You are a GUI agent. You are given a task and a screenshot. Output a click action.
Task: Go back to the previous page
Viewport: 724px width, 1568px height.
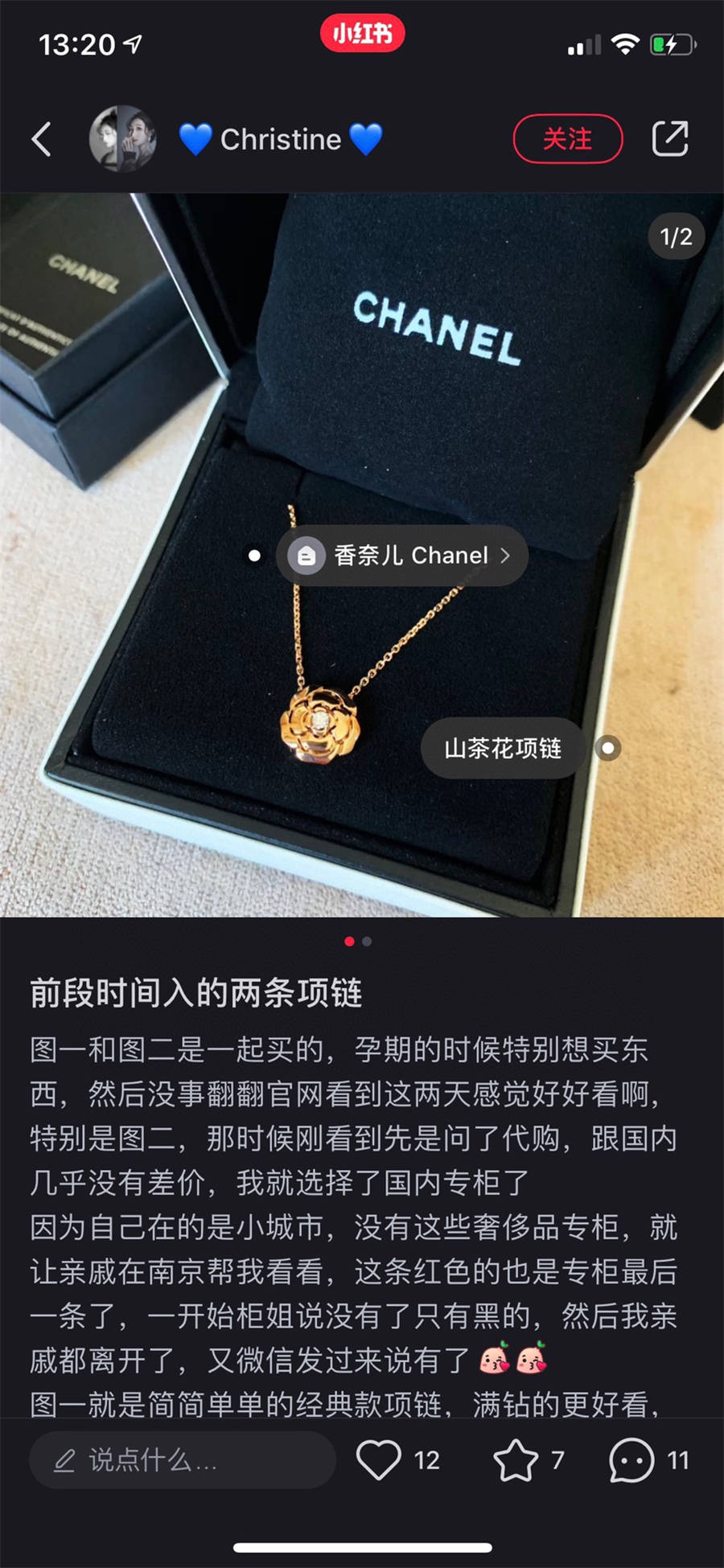(x=42, y=139)
